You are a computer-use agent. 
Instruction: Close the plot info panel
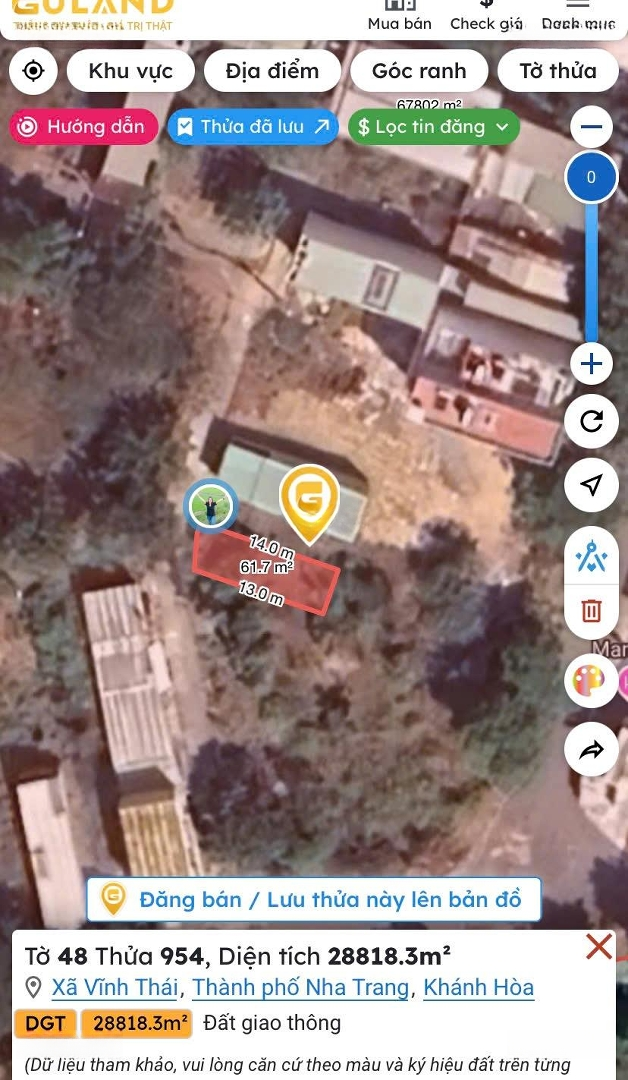point(598,946)
